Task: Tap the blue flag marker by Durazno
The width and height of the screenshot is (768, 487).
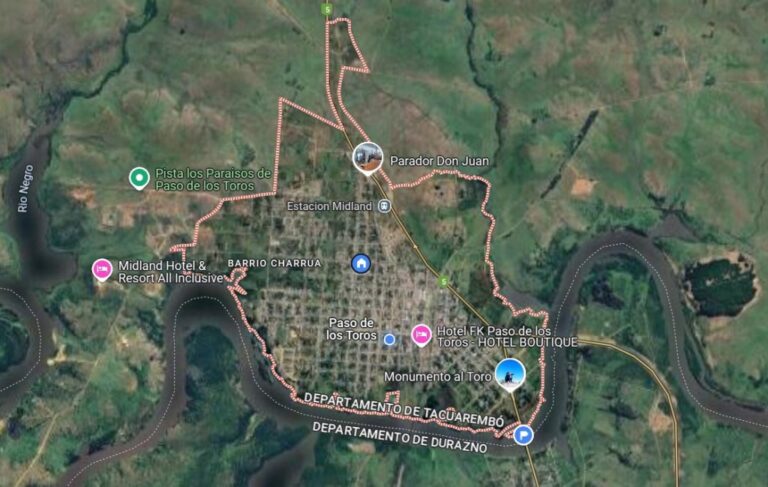Action: tap(523, 434)
